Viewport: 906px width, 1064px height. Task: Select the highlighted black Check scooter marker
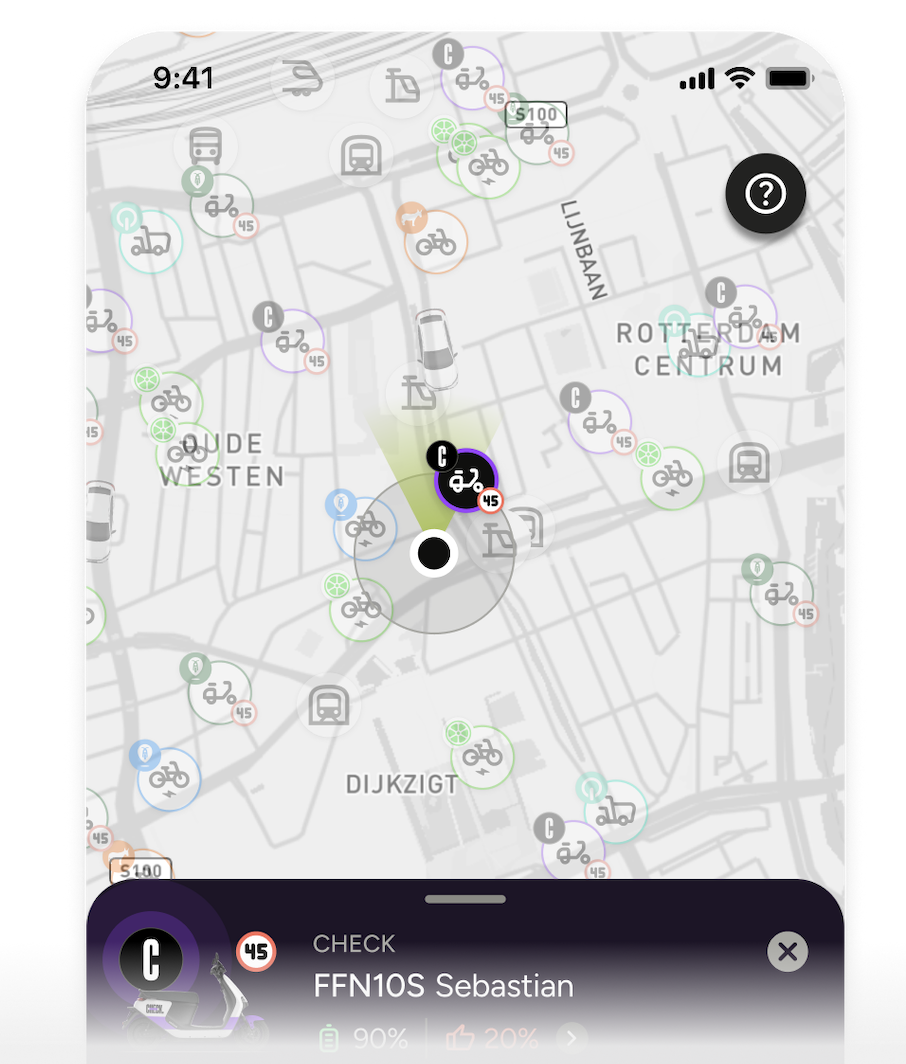click(466, 480)
